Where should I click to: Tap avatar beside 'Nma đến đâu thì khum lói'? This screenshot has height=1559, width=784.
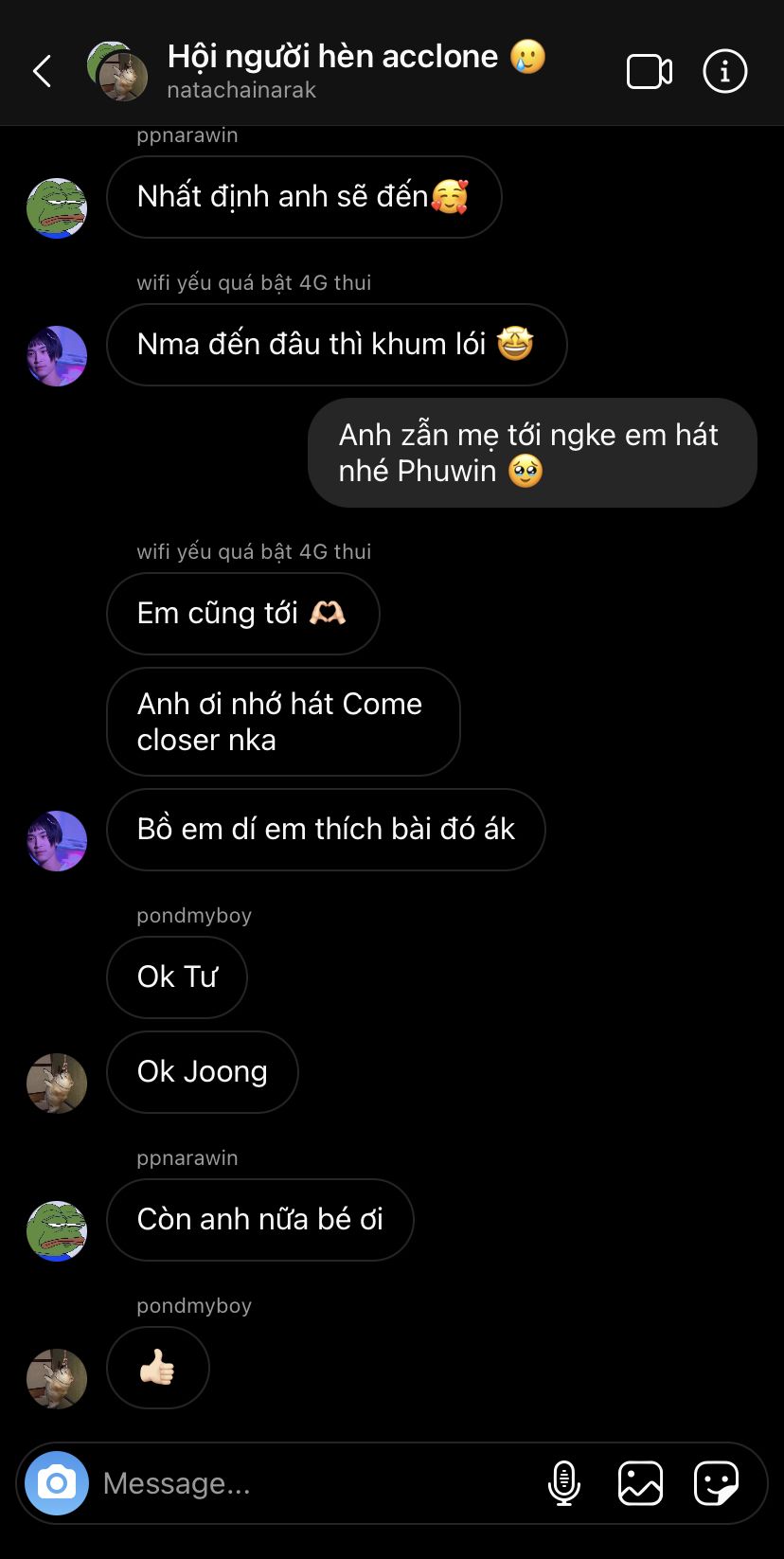click(57, 356)
